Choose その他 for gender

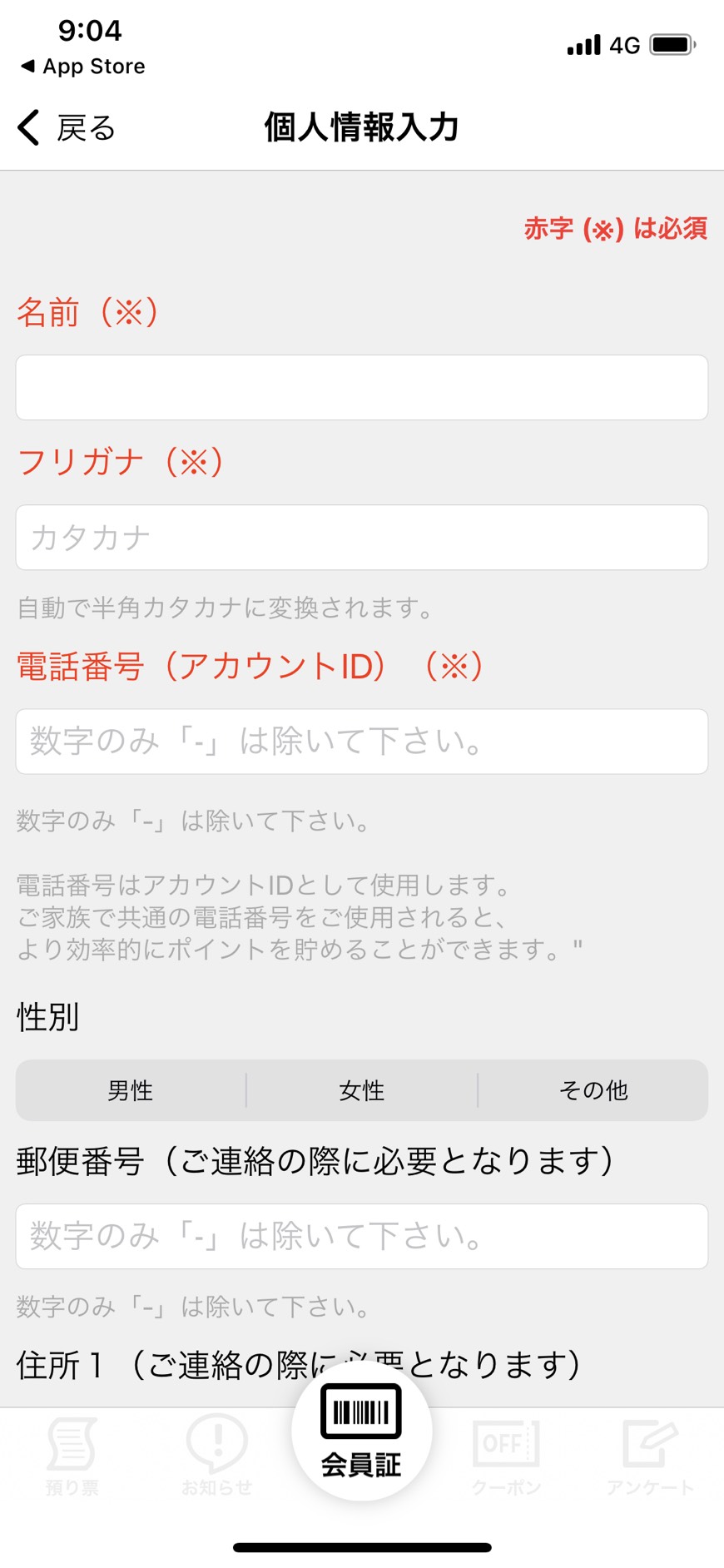point(593,1090)
